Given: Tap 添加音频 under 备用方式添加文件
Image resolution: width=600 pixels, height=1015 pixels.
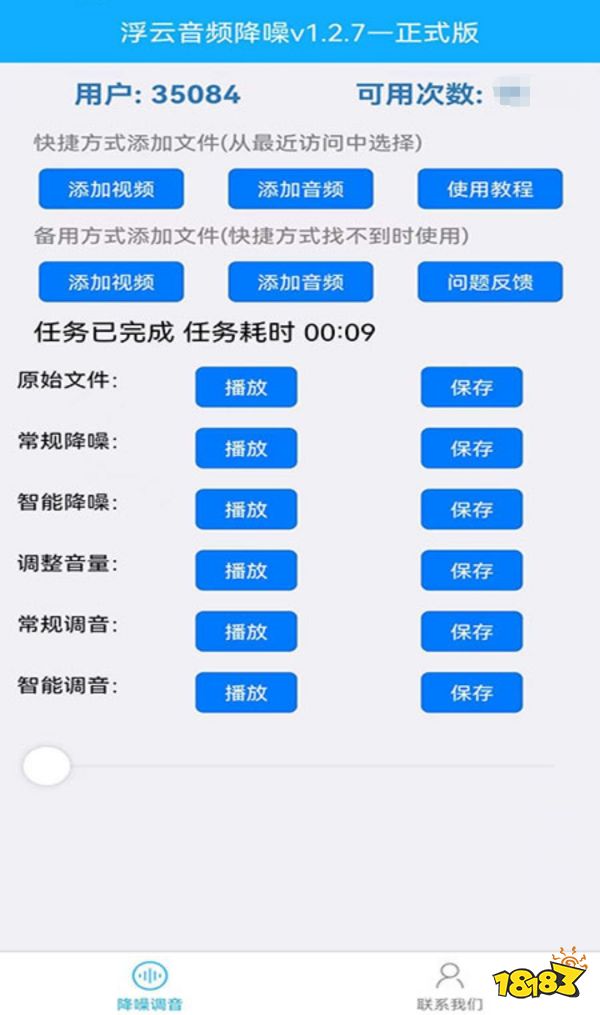Looking at the screenshot, I should tap(300, 282).
